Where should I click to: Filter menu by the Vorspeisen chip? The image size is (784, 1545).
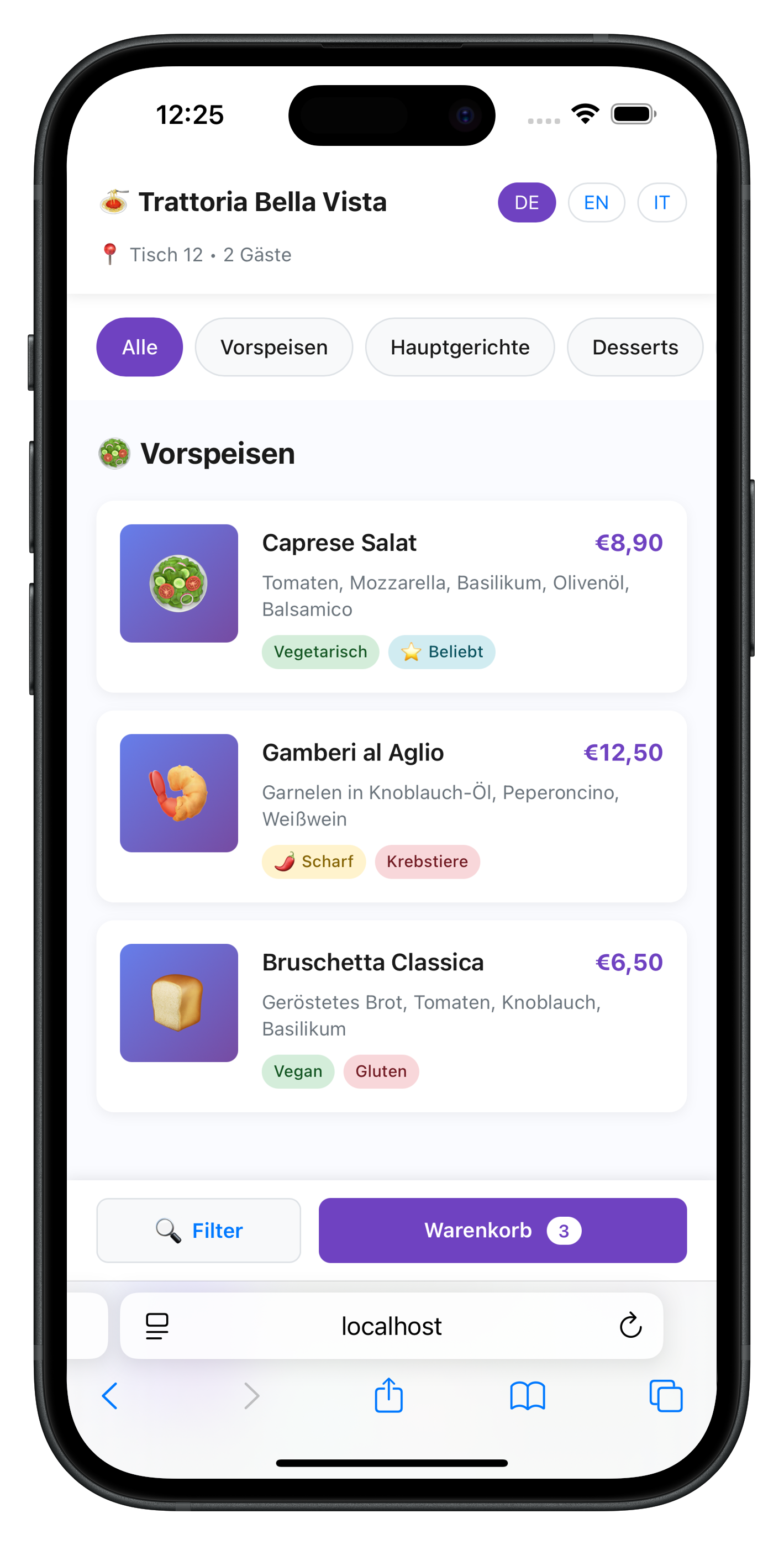pos(273,347)
